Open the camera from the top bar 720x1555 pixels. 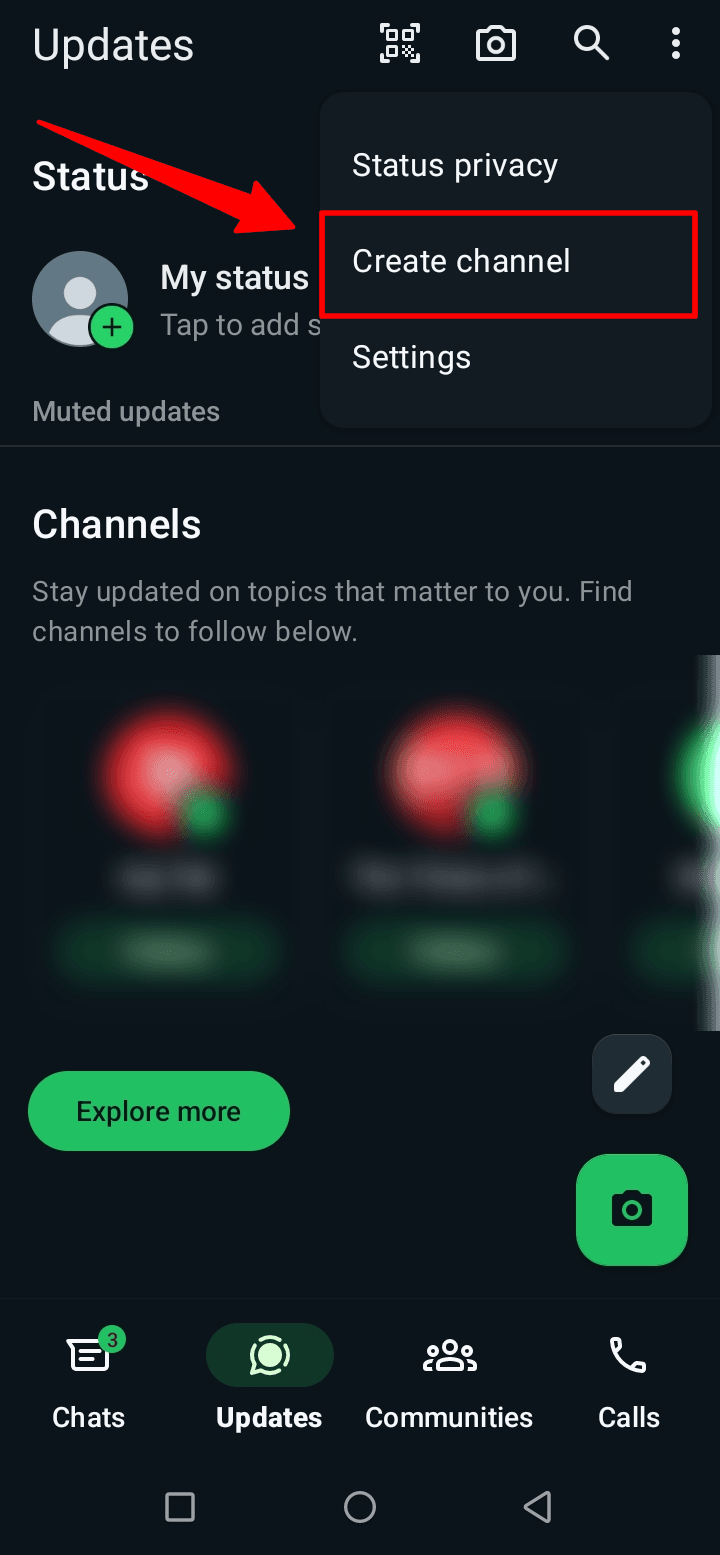tap(495, 43)
